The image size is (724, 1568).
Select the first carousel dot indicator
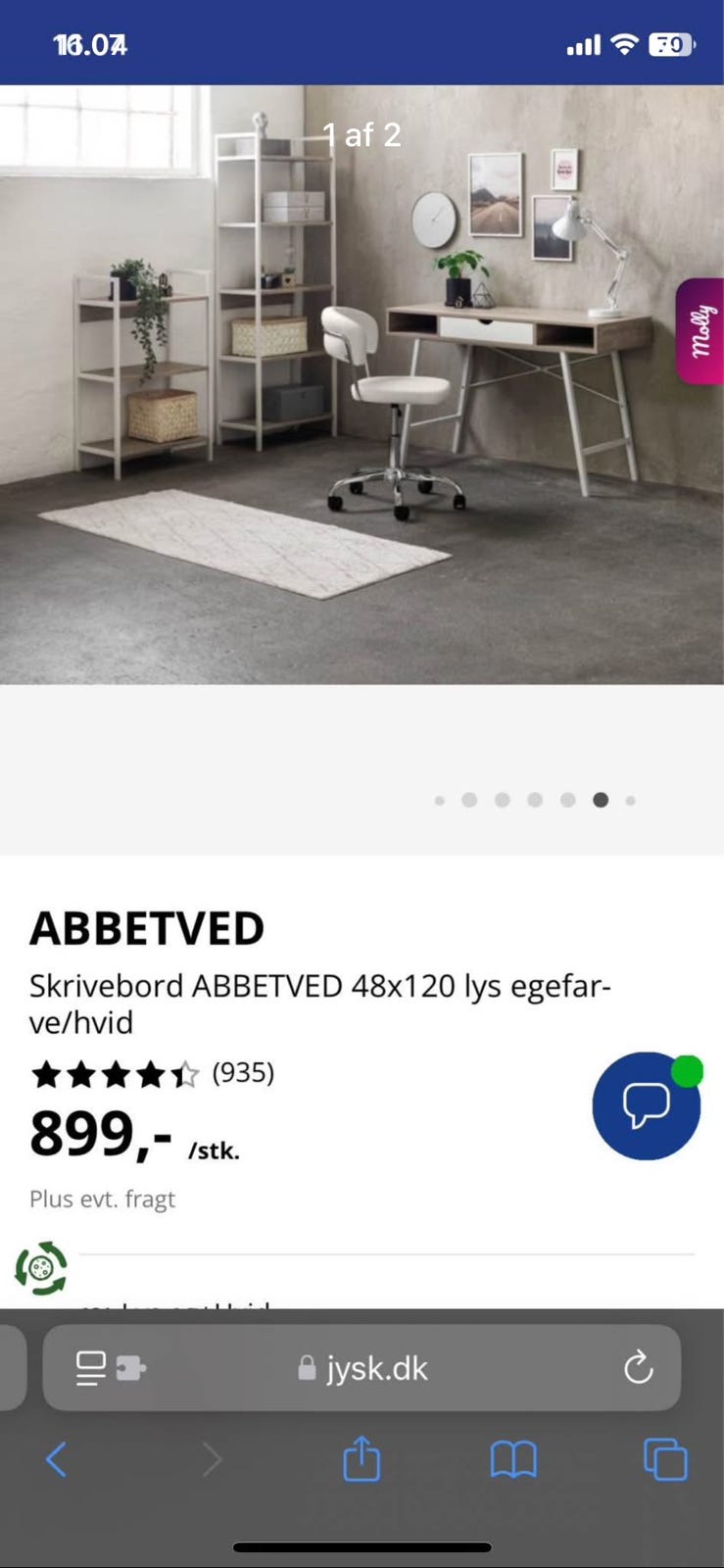pyautogui.click(x=440, y=800)
